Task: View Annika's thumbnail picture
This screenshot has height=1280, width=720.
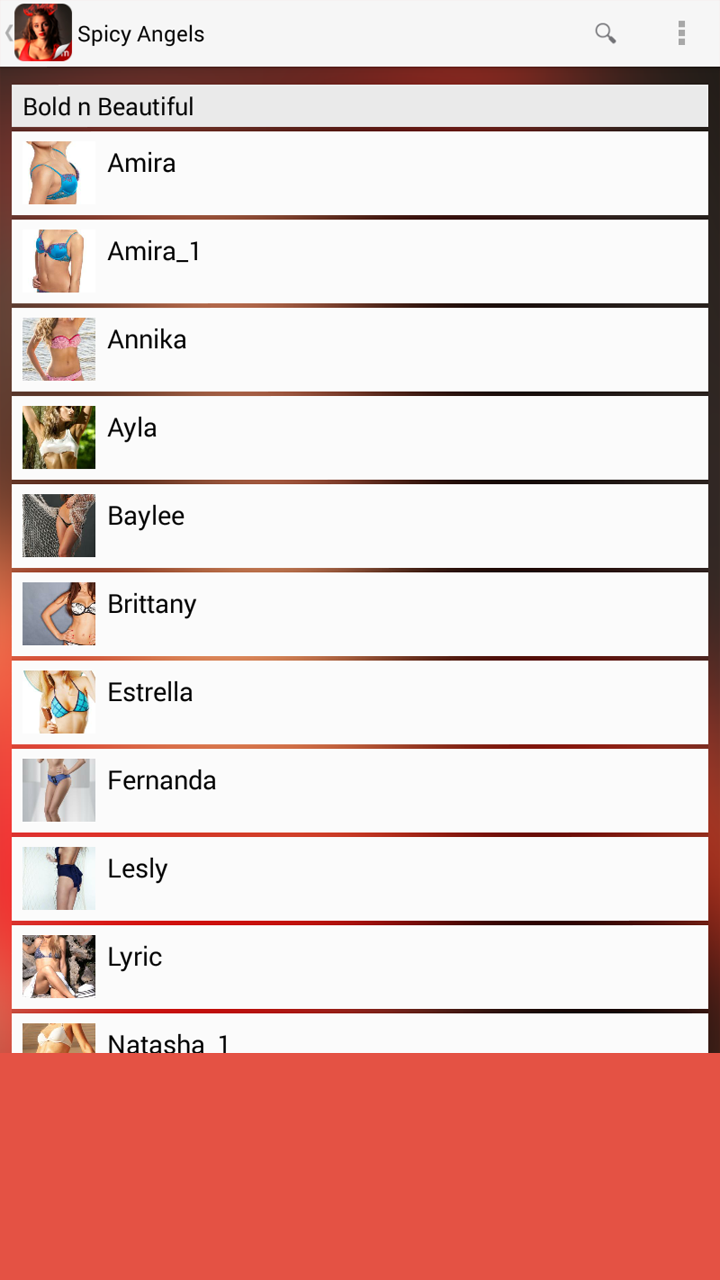Action: click(58, 349)
